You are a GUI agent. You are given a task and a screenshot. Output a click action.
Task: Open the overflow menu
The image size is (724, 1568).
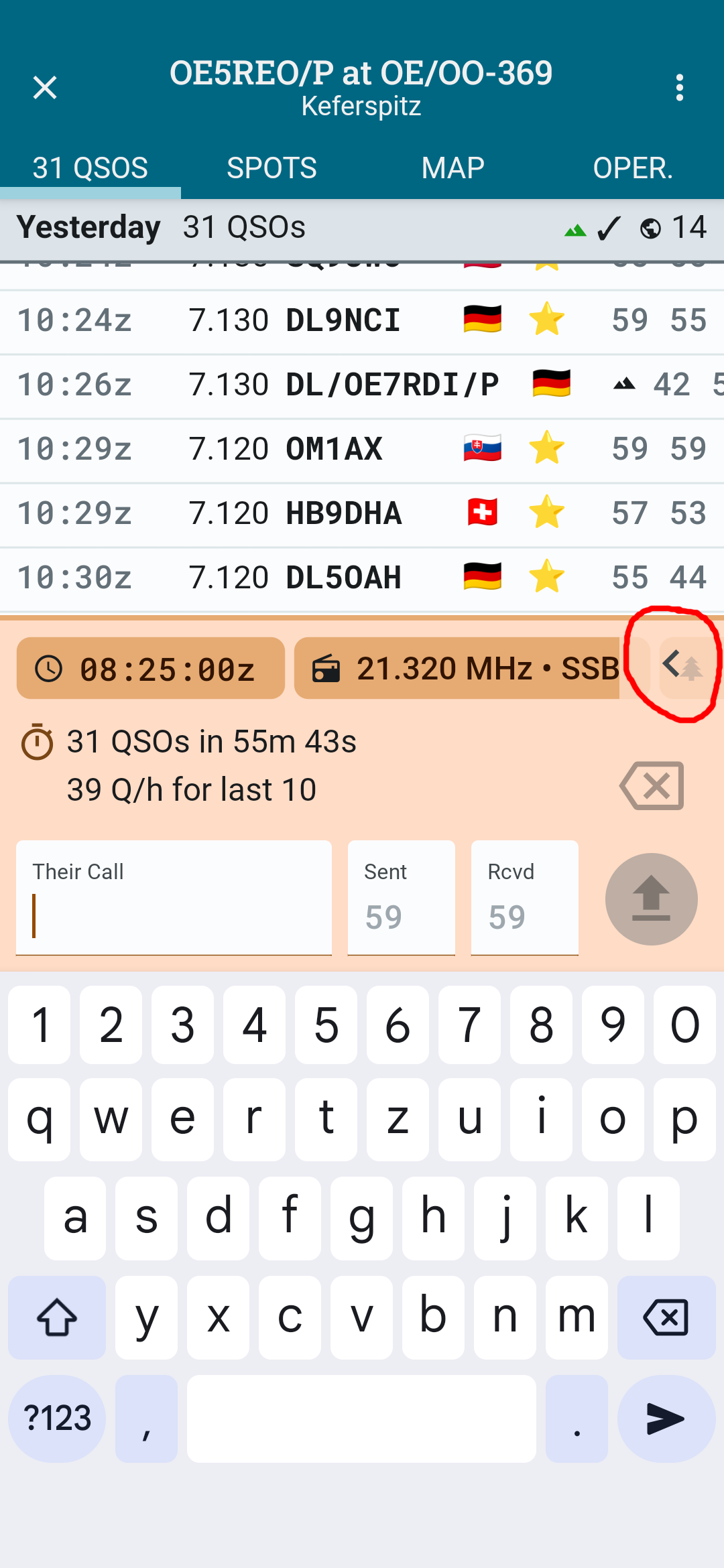[x=680, y=87]
